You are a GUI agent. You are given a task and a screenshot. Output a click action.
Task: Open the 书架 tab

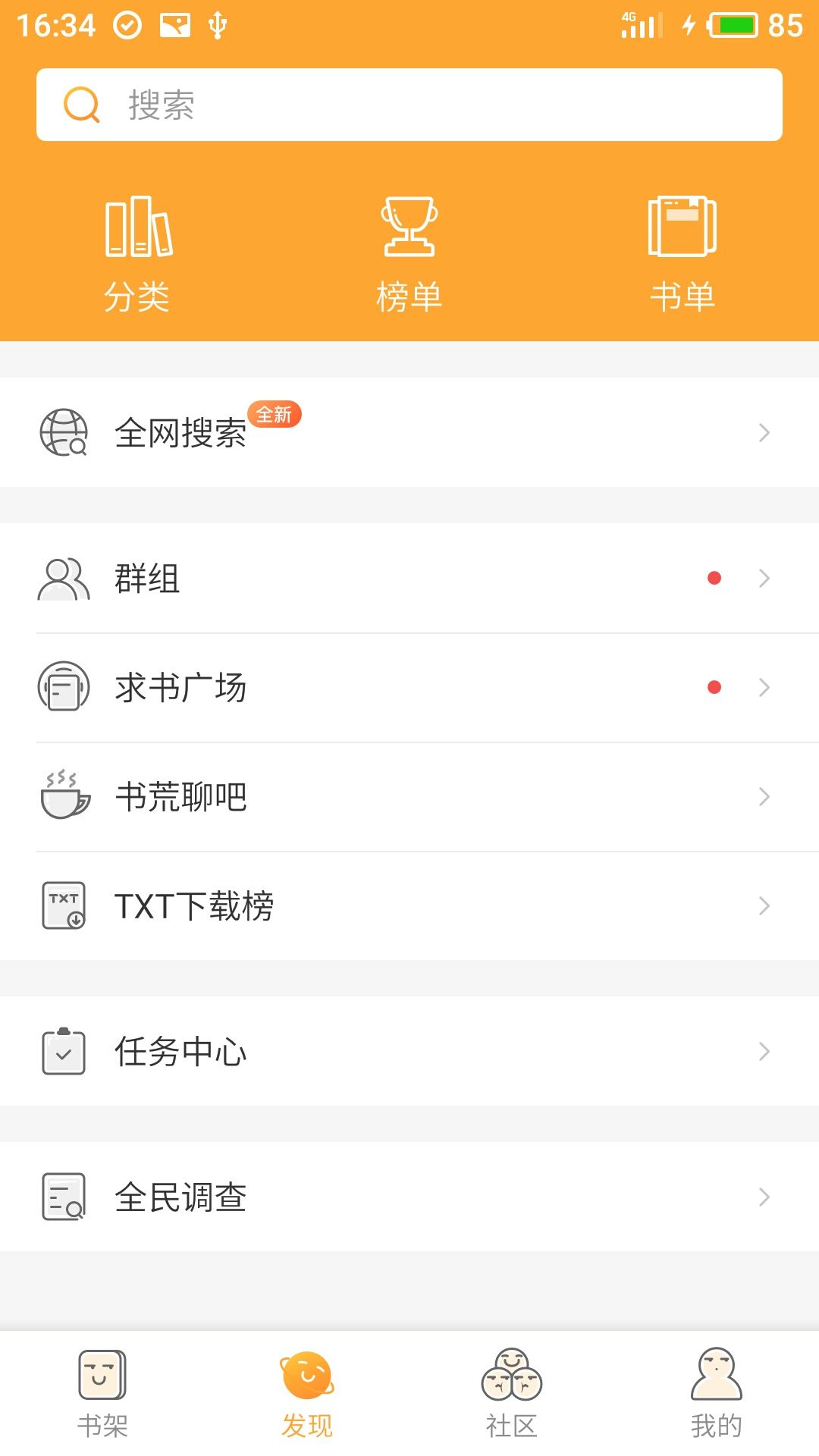pyautogui.click(x=102, y=1395)
